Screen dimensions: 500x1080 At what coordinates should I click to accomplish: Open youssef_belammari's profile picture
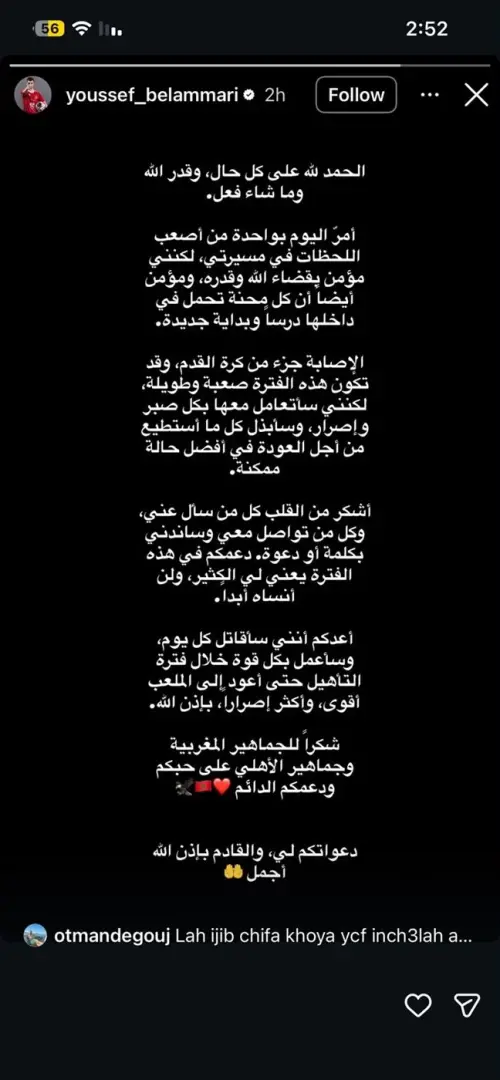point(32,95)
